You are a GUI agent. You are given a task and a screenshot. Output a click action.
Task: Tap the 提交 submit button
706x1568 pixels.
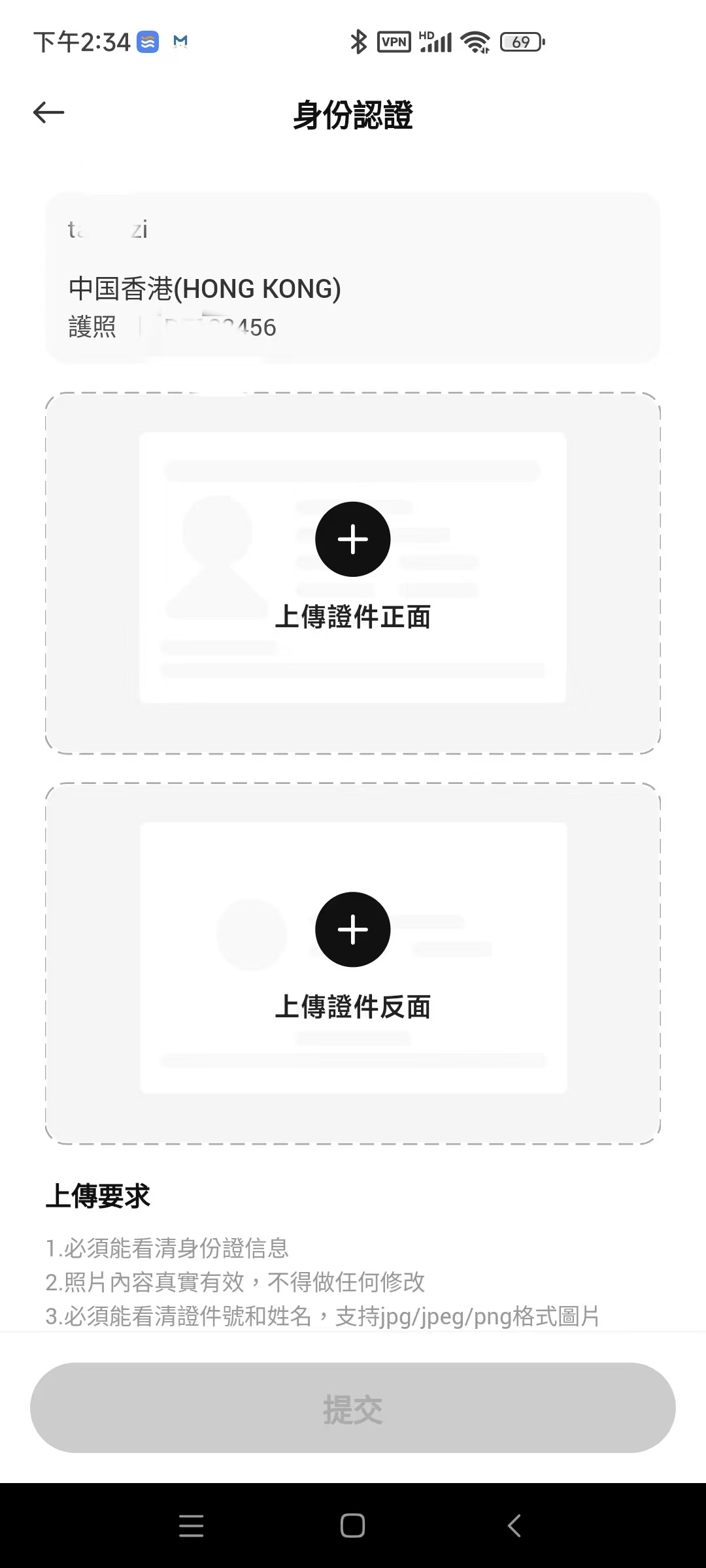(353, 1409)
